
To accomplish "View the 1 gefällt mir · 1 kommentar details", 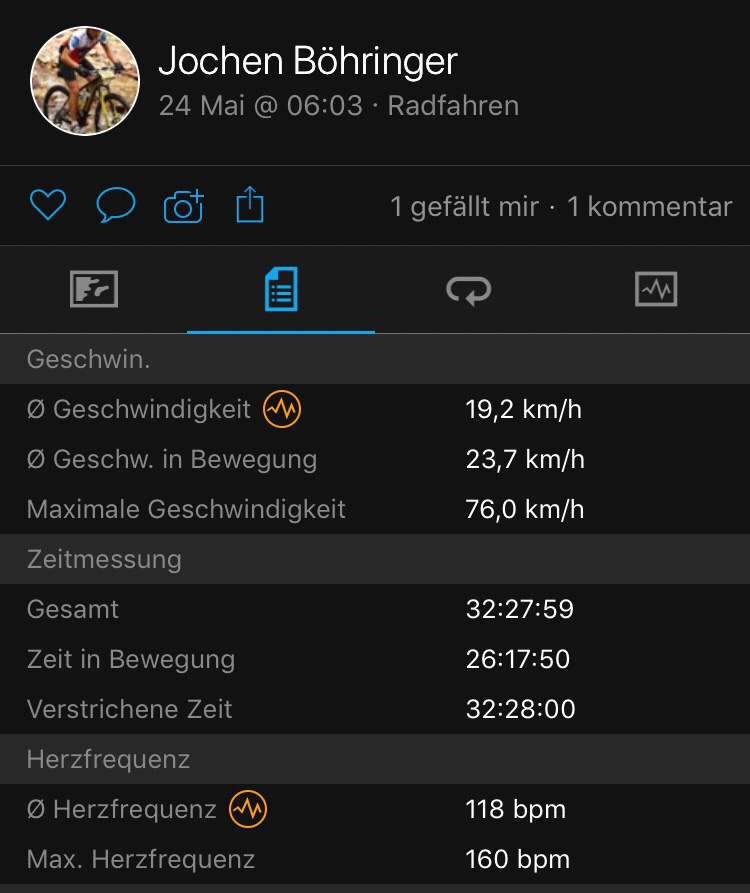I will click(x=561, y=207).
